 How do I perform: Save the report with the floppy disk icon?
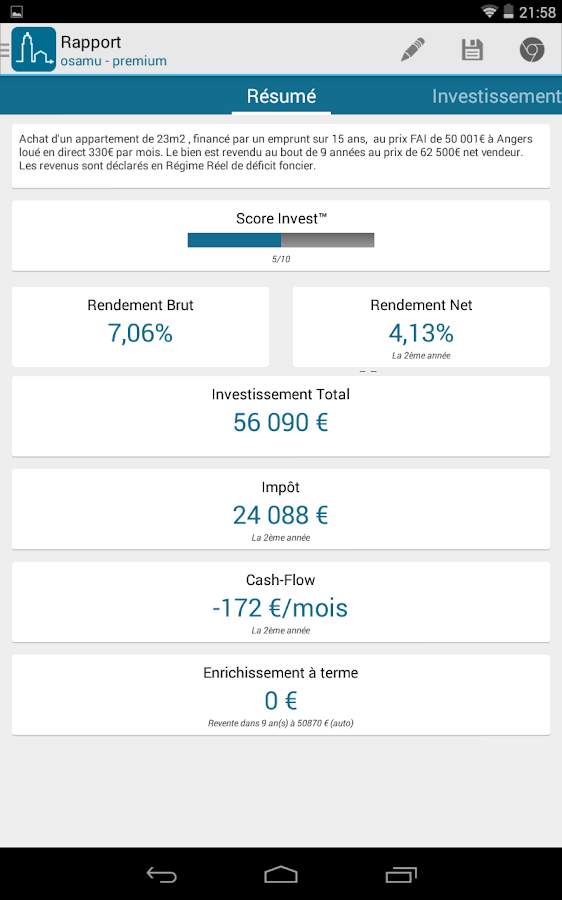472,50
